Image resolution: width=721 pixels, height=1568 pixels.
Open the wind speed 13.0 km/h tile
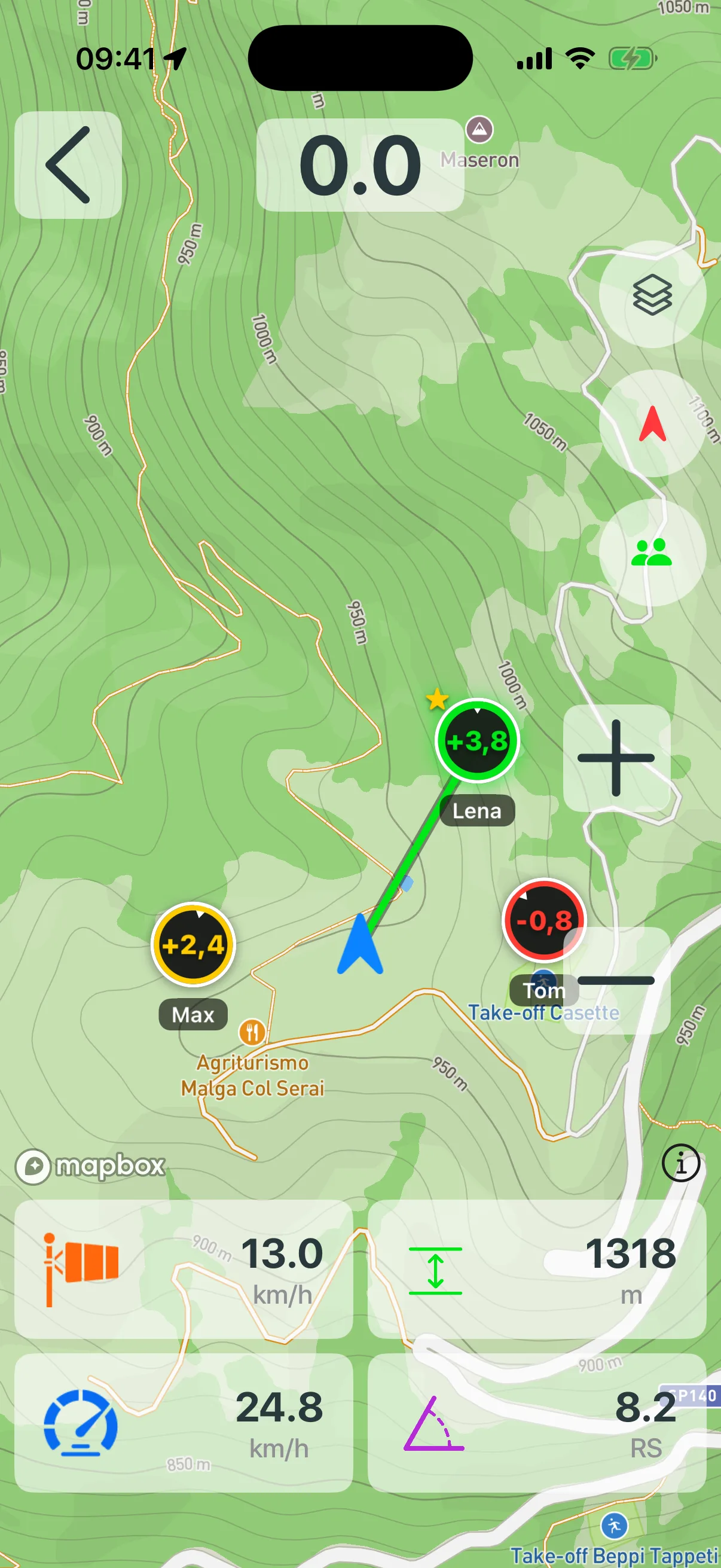(183, 1269)
